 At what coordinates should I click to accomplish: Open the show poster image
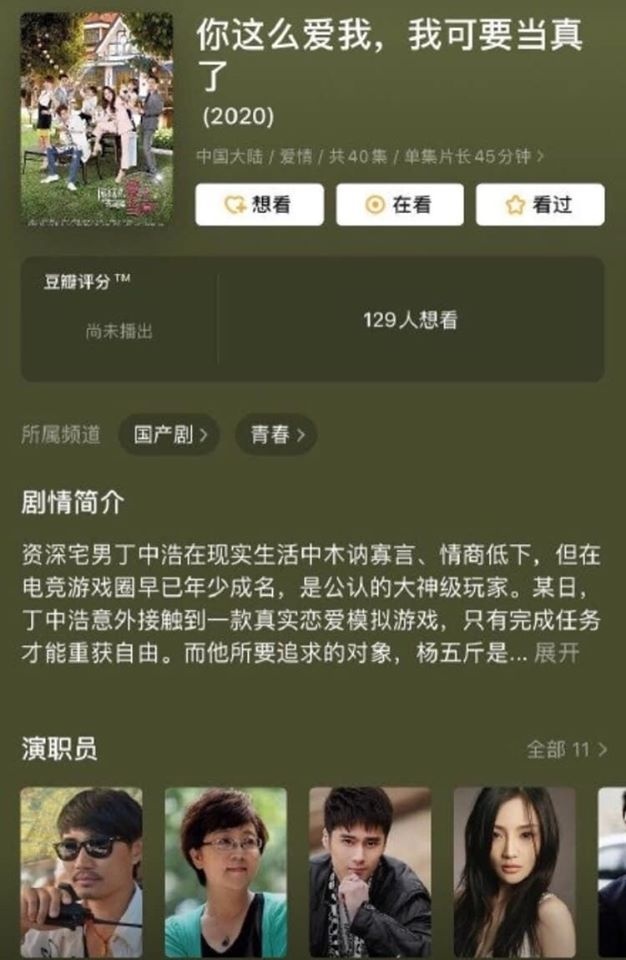click(x=96, y=118)
